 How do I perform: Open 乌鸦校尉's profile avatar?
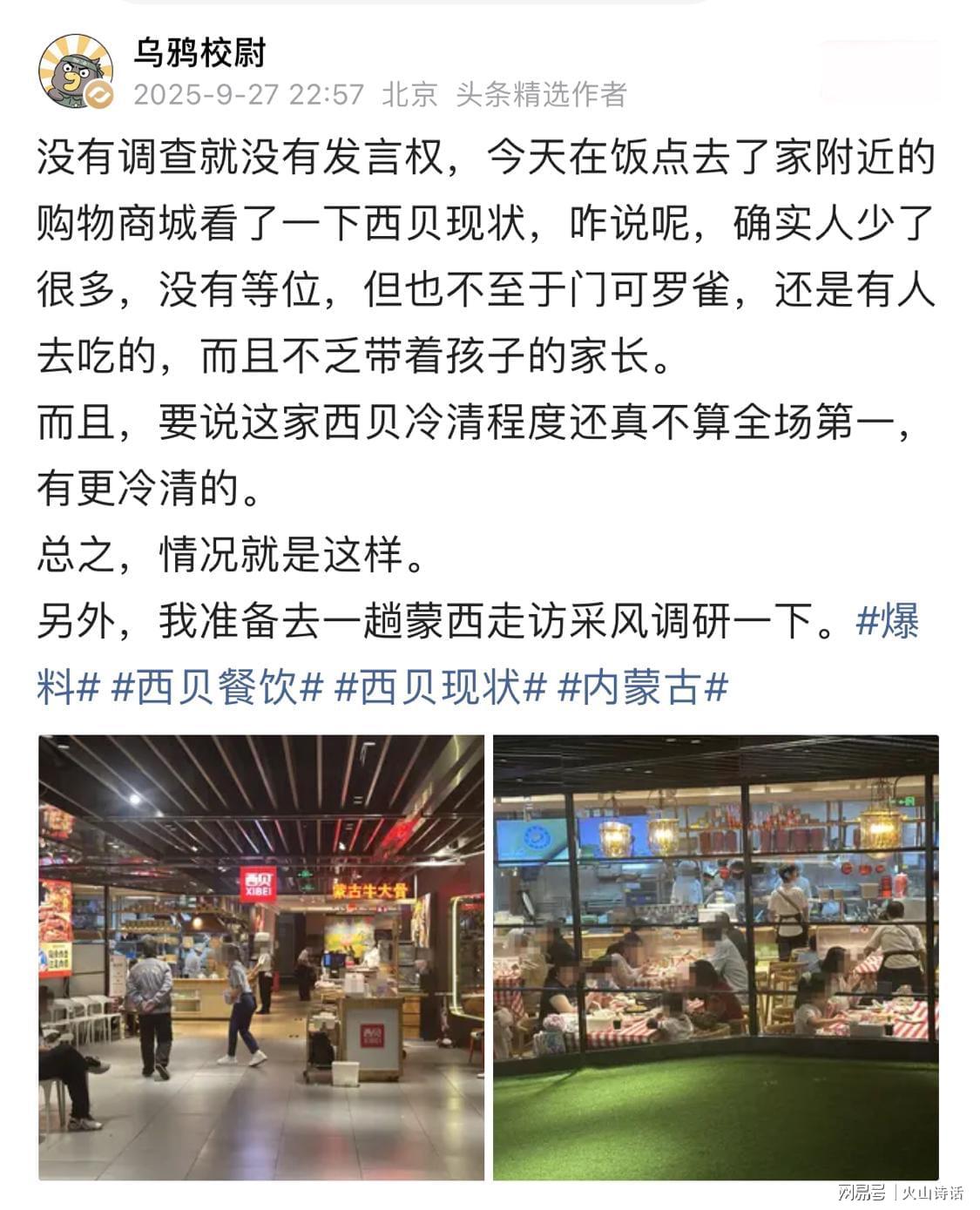click(77, 72)
